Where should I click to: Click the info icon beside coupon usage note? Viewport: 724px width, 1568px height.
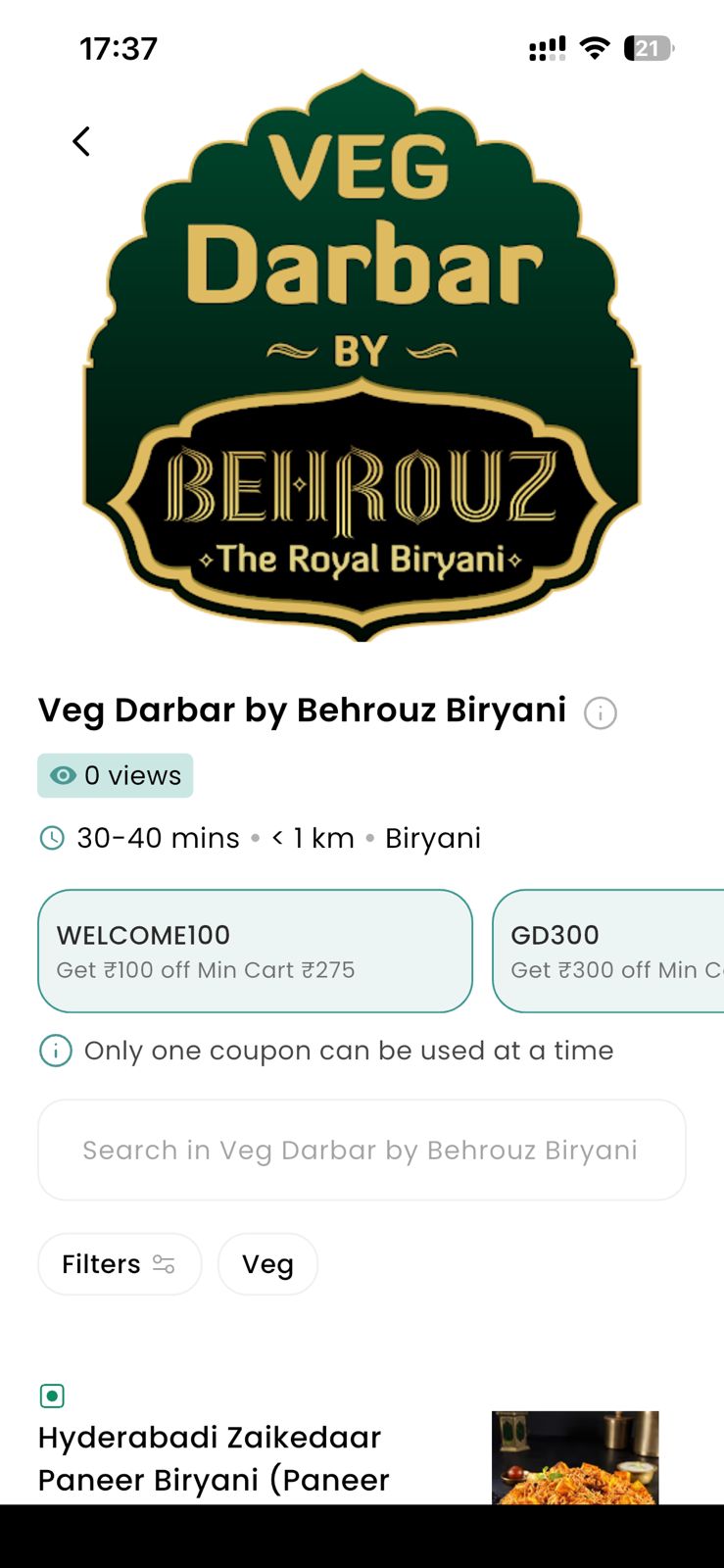point(56,1050)
